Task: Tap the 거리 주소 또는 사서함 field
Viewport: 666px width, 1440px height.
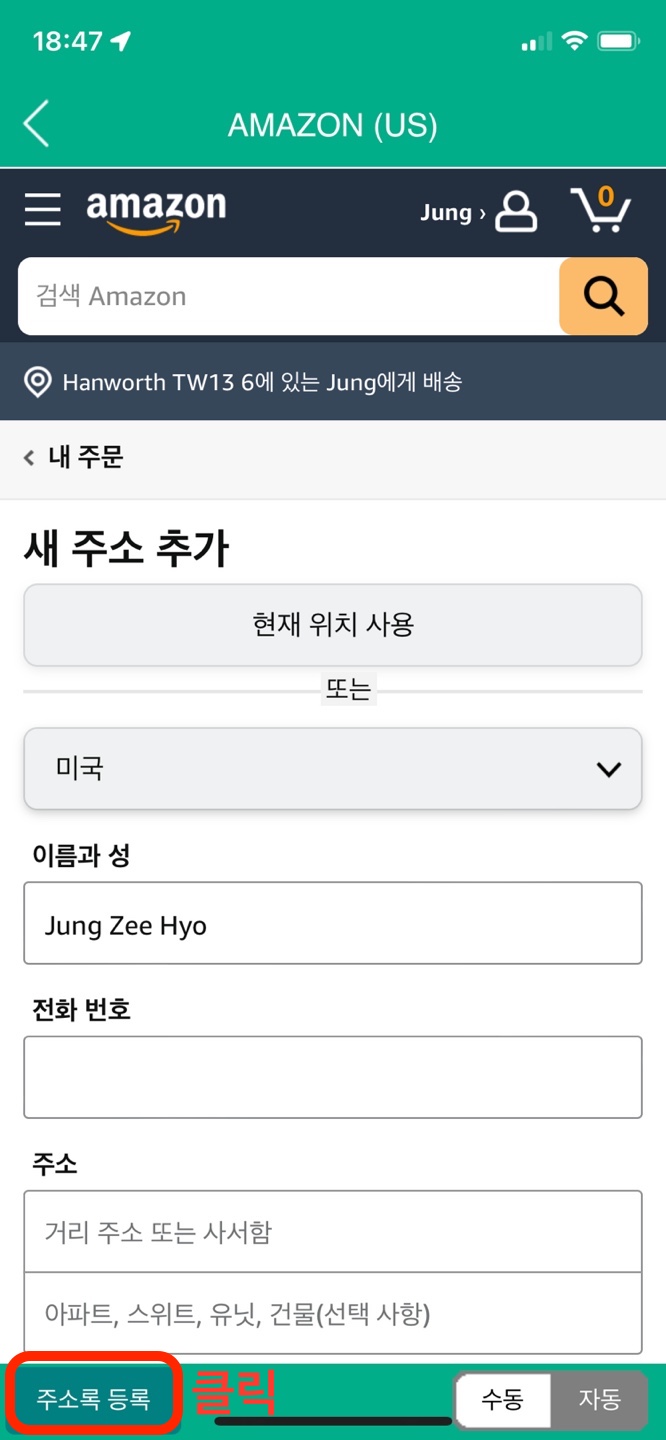Action: (x=333, y=1231)
